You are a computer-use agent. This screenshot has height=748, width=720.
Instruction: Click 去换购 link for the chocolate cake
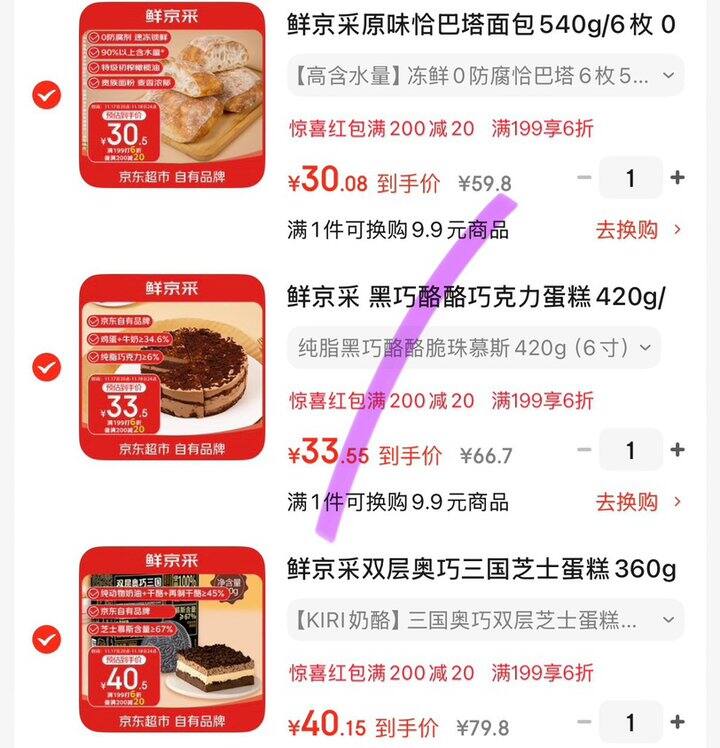(x=634, y=501)
